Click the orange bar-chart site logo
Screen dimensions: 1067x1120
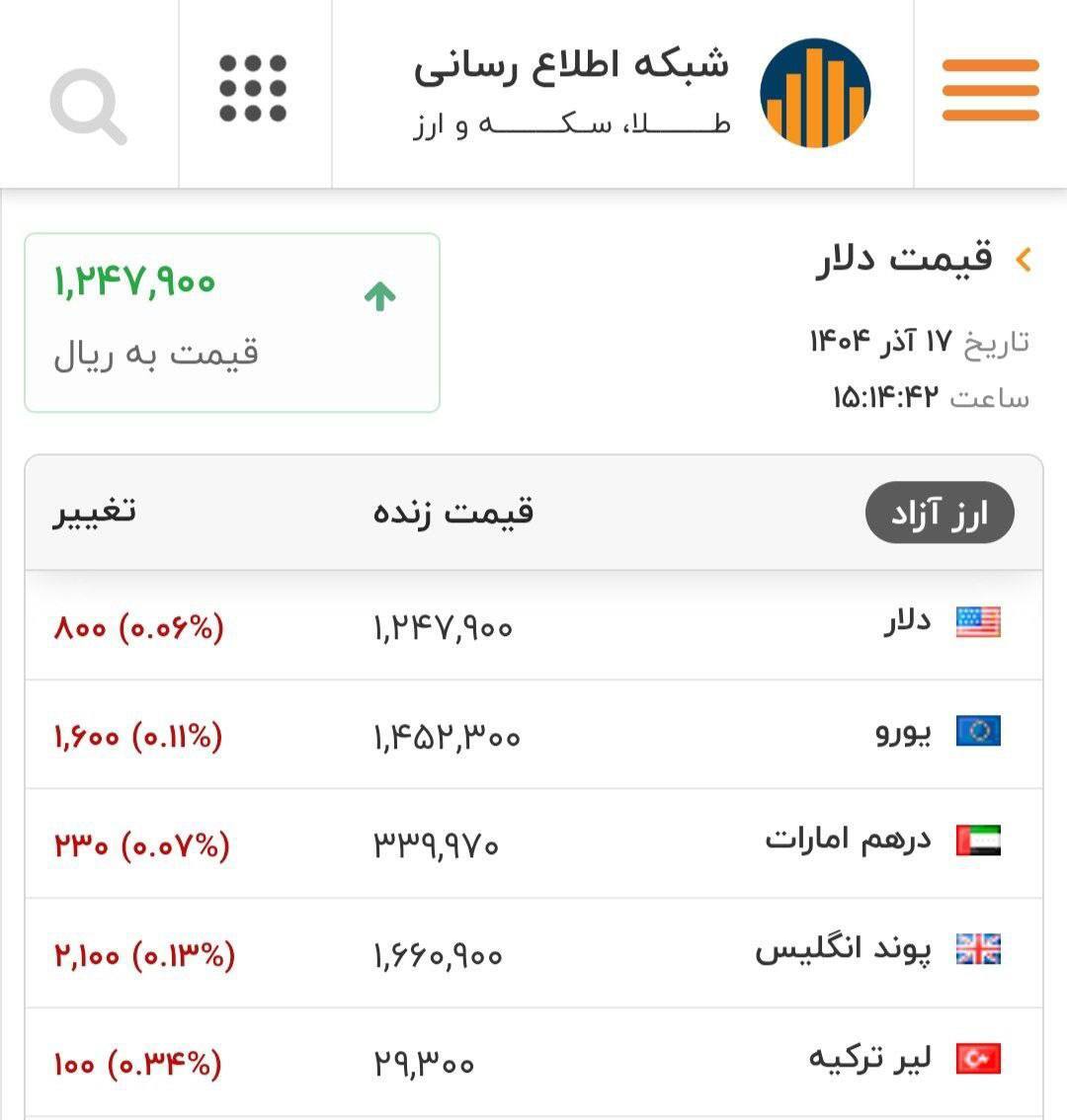(813, 90)
